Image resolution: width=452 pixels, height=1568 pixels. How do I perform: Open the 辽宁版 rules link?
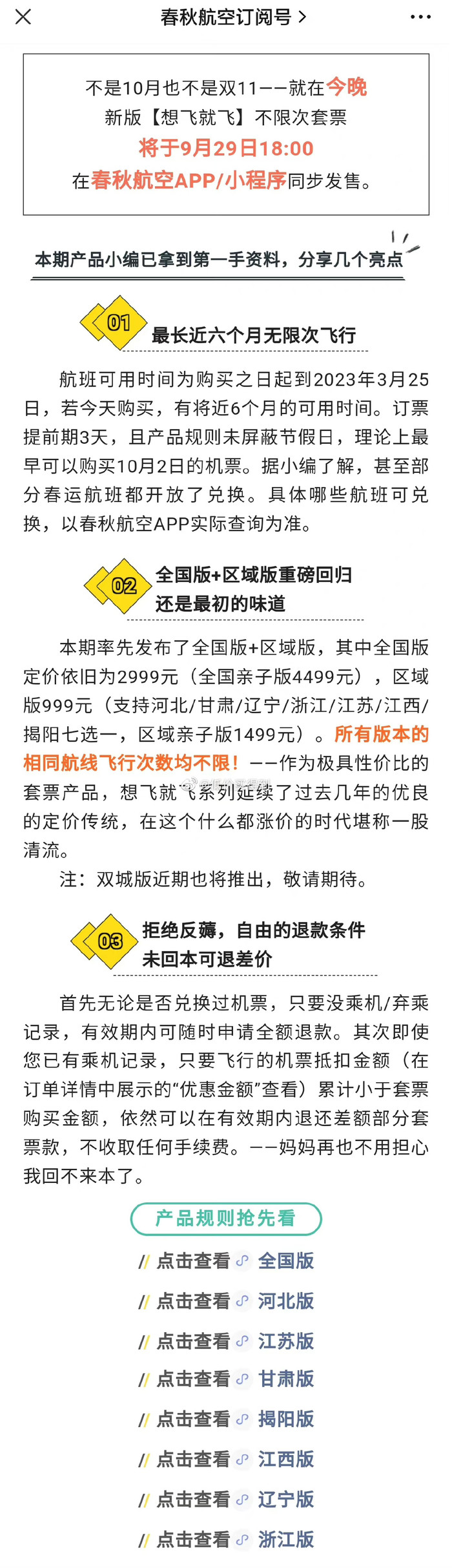[285, 1498]
